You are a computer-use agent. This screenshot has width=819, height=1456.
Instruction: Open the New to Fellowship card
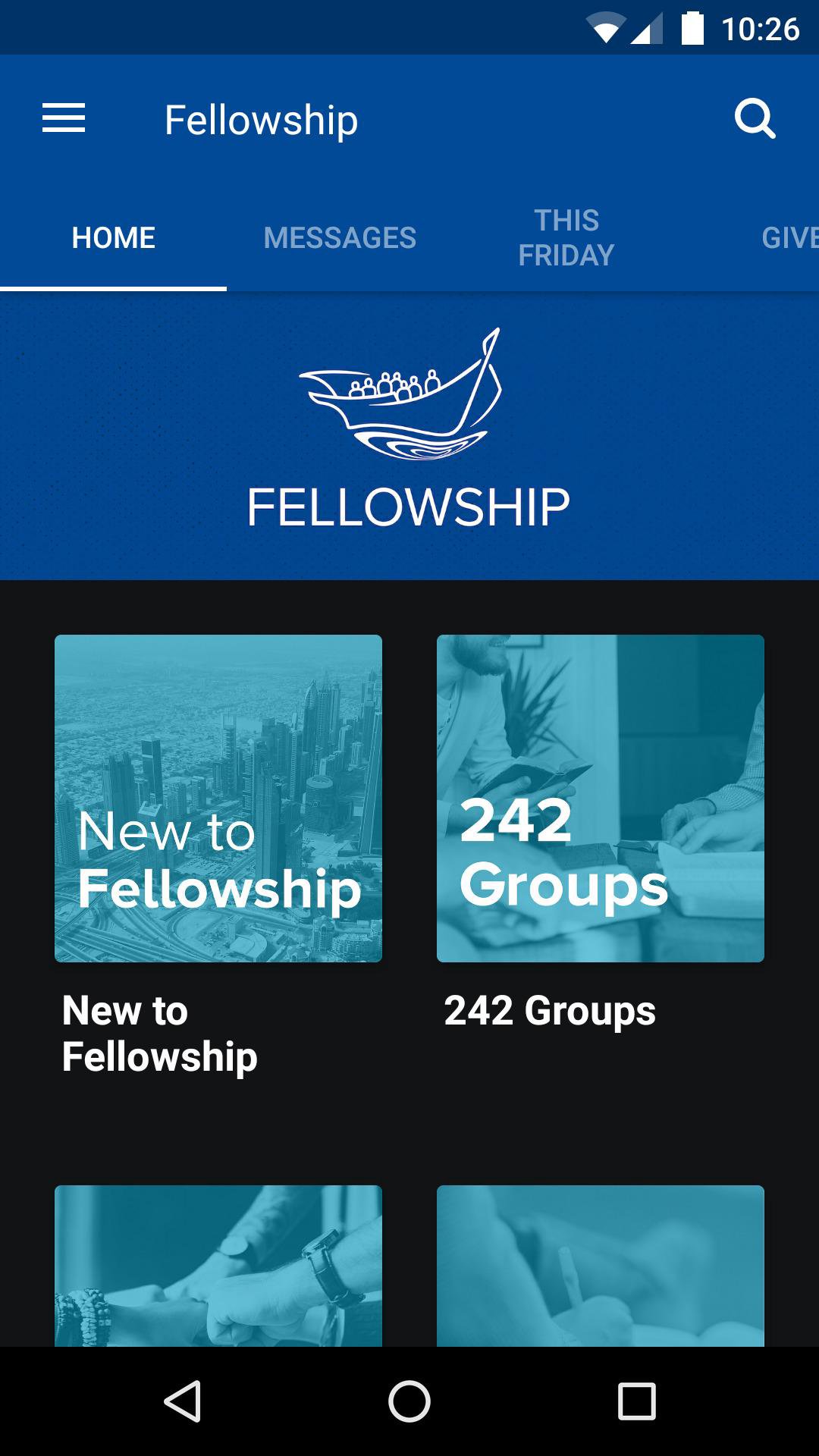tap(218, 799)
